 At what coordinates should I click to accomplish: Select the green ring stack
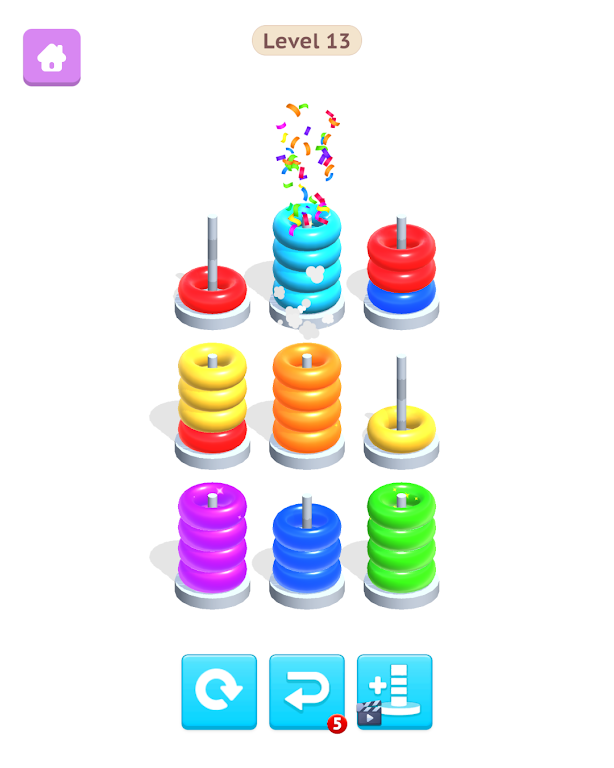[x=401, y=540]
